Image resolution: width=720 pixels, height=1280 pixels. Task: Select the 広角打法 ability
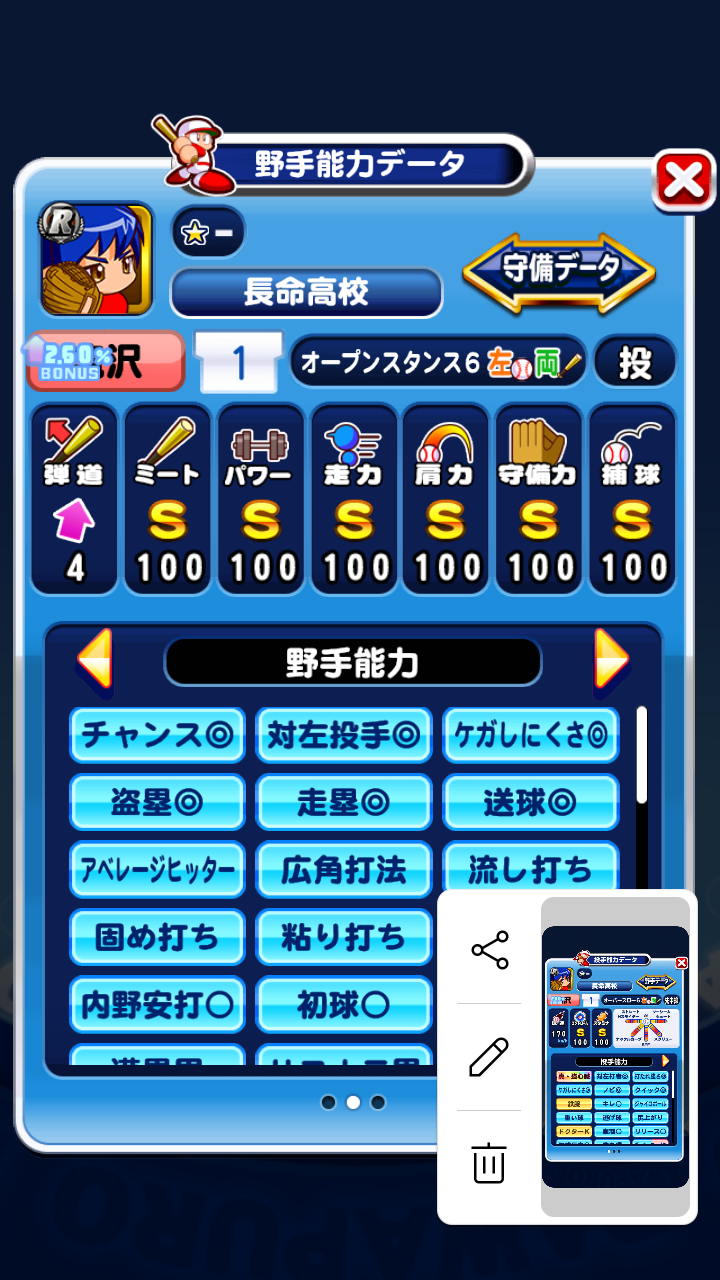[344, 870]
